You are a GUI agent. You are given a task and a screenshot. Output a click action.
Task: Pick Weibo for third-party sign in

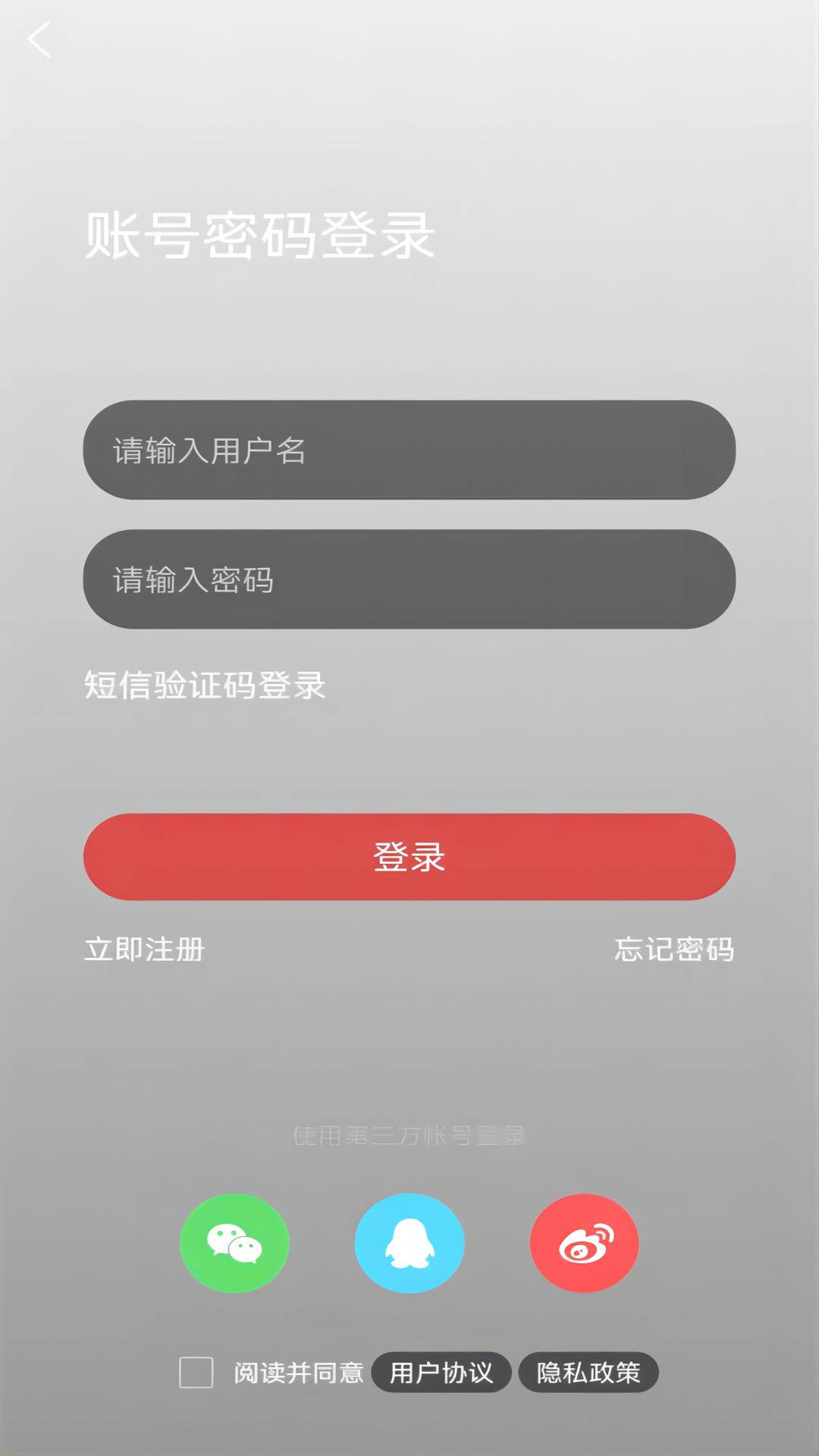[585, 1242]
